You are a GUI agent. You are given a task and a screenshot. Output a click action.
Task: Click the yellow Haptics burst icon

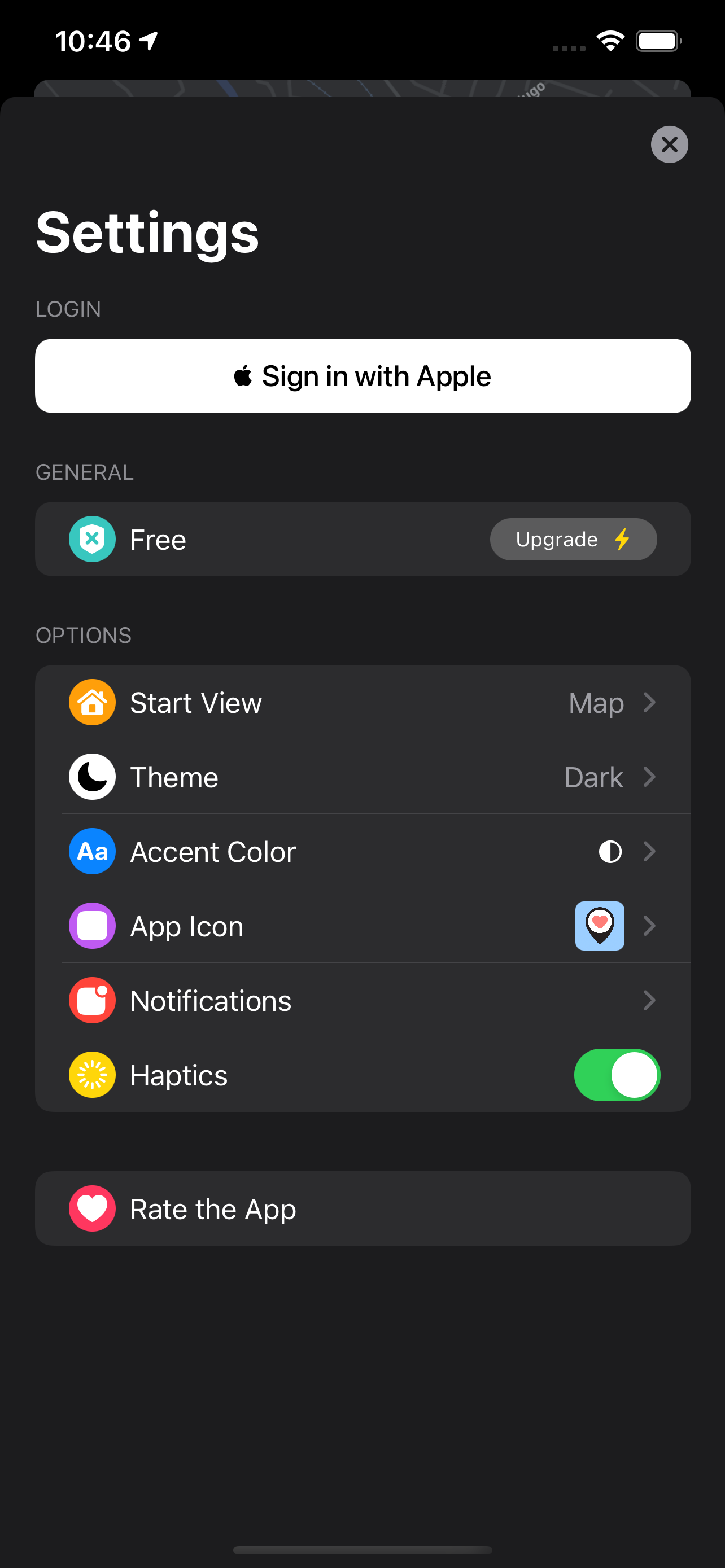tap(91, 1075)
